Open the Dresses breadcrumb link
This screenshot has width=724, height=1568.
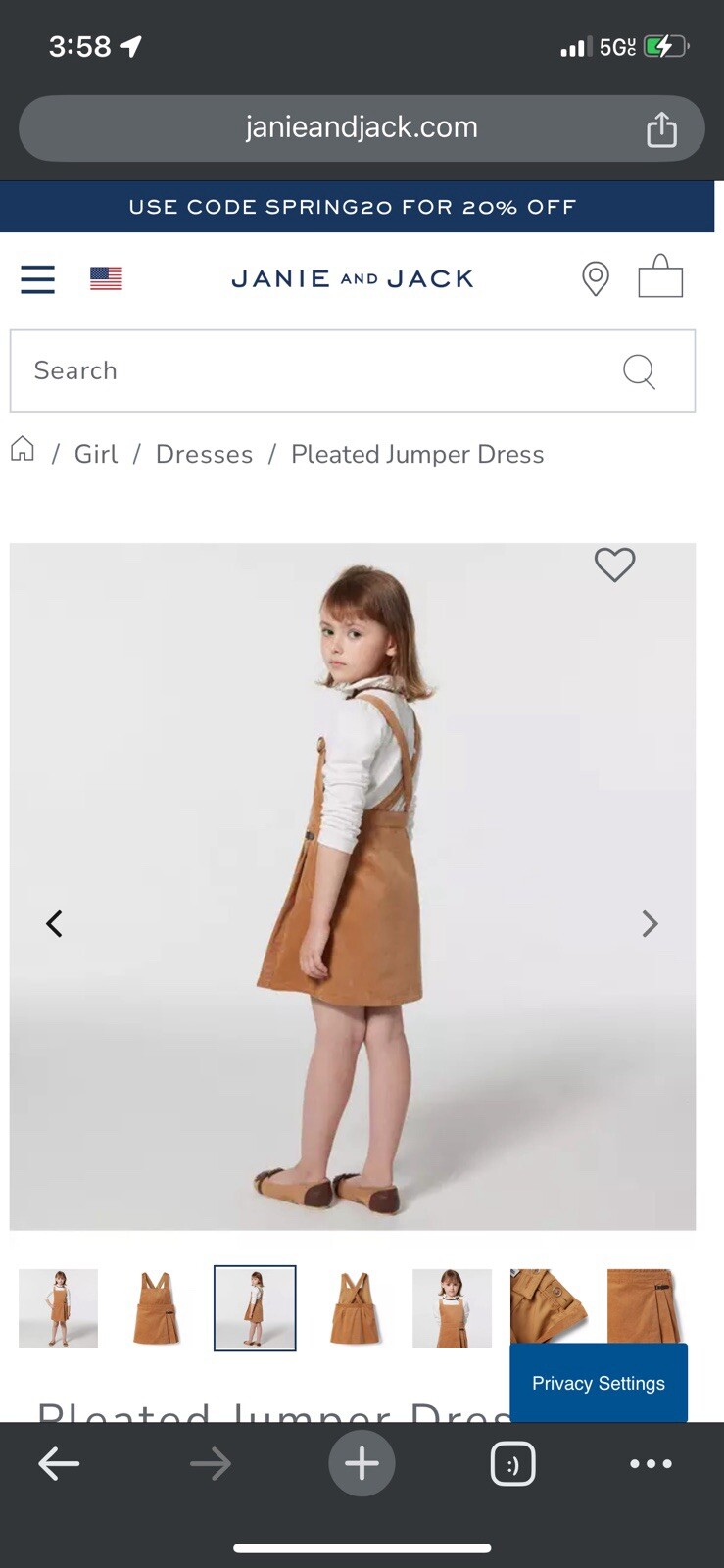pos(204,454)
